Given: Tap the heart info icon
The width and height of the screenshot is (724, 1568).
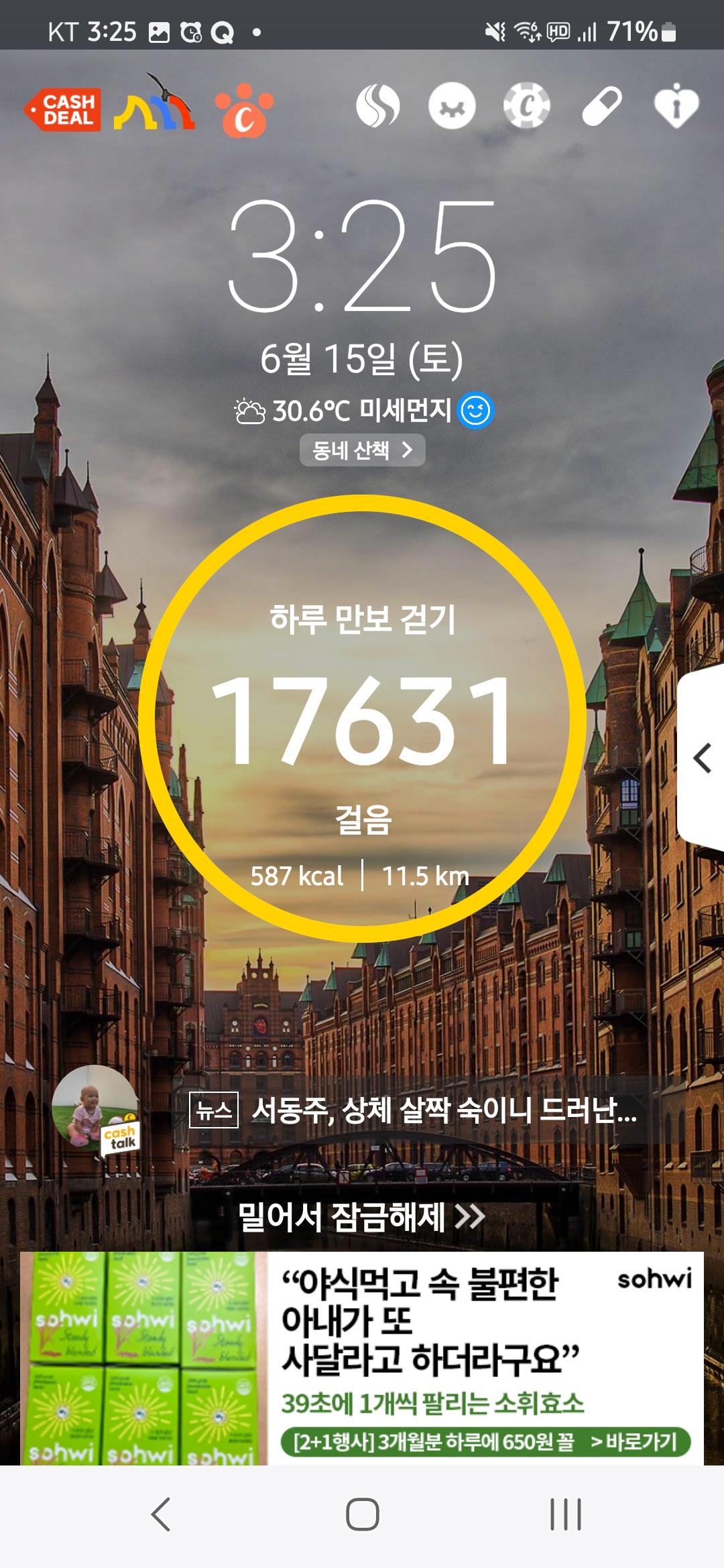Looking at the screenshot, I should click(x=676, y=106).
